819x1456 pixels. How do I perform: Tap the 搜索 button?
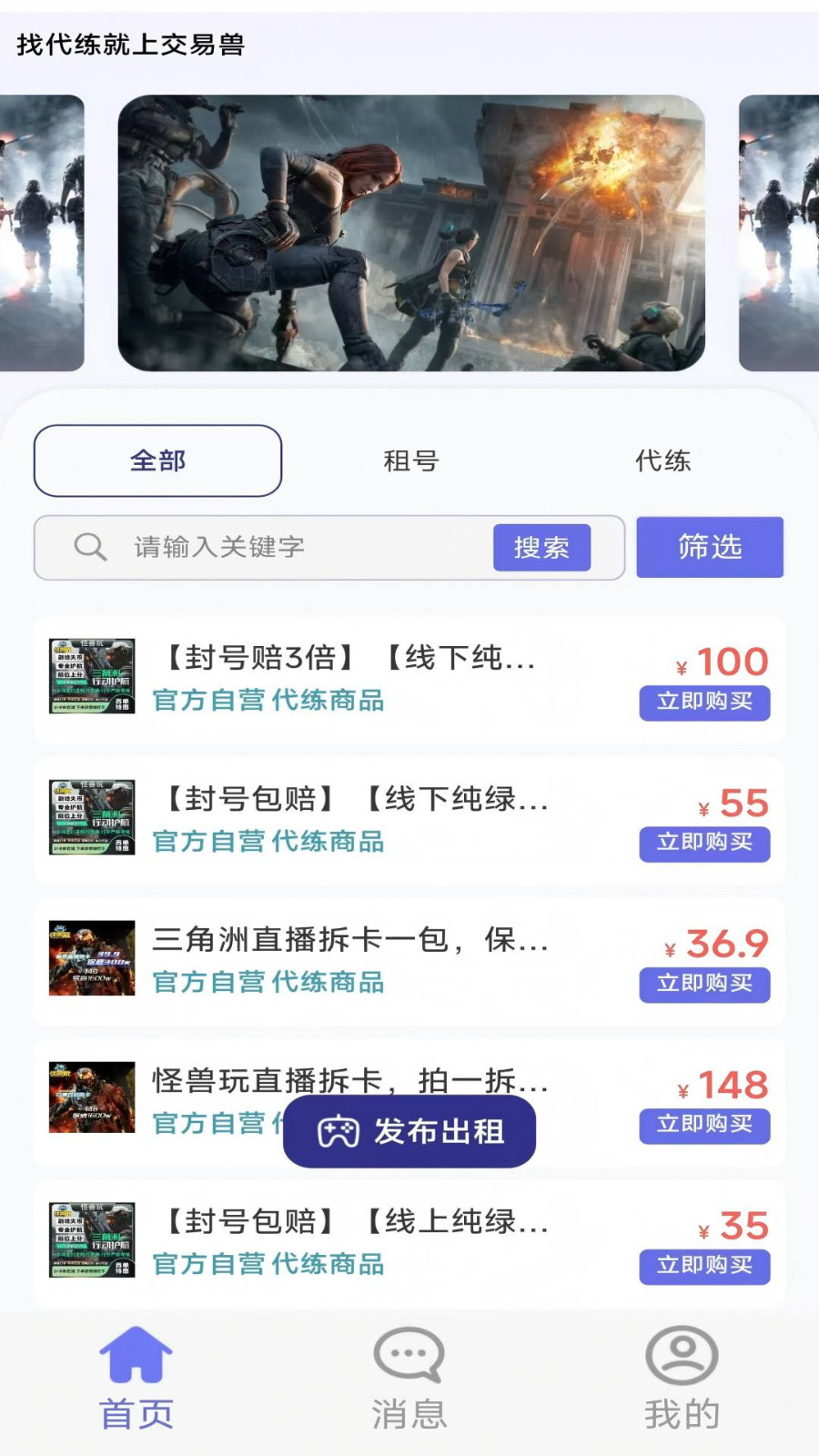pyautogui.click(x=541, y=547)
